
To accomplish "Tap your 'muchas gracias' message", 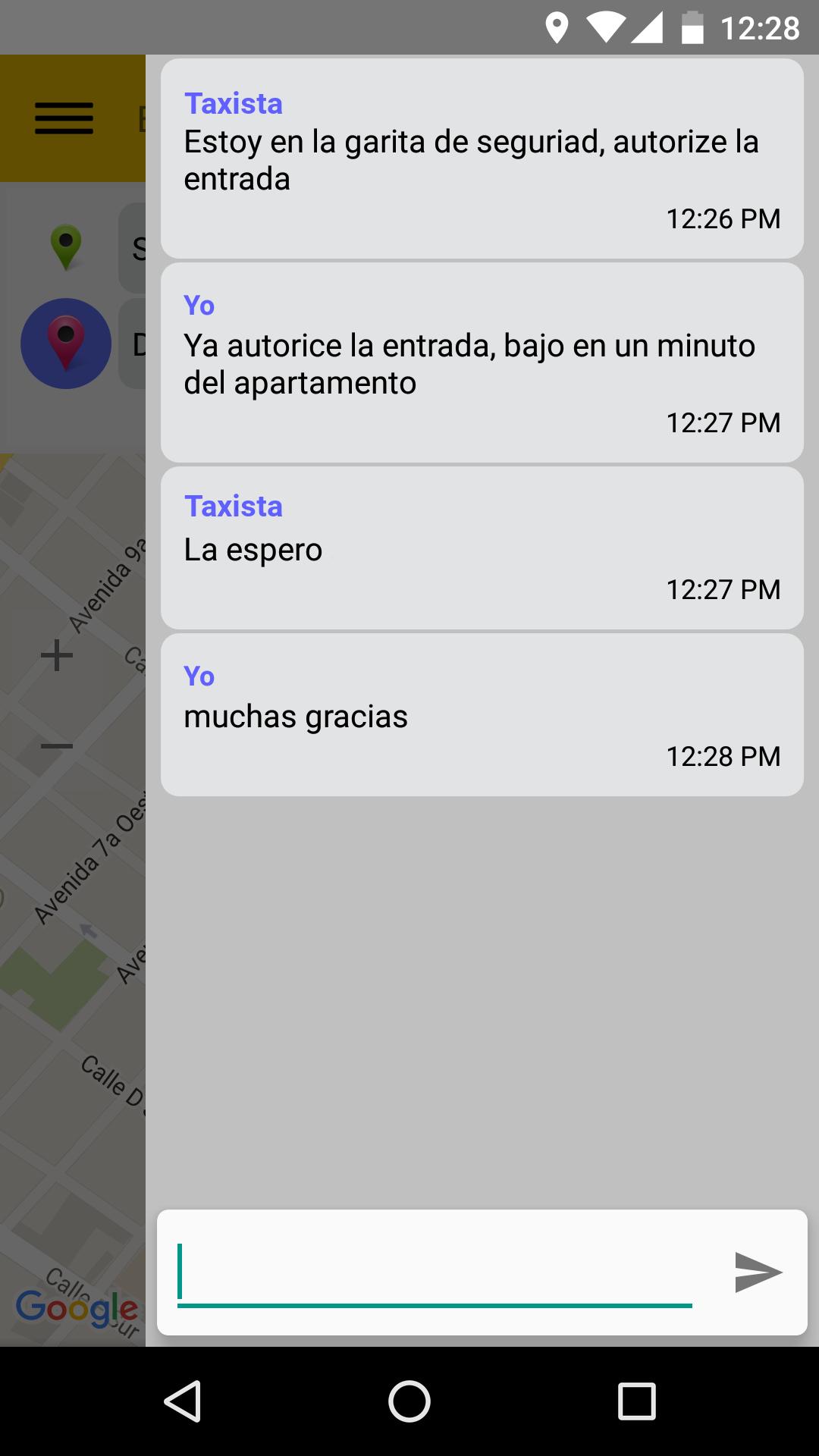I will [x=482, y=714].
